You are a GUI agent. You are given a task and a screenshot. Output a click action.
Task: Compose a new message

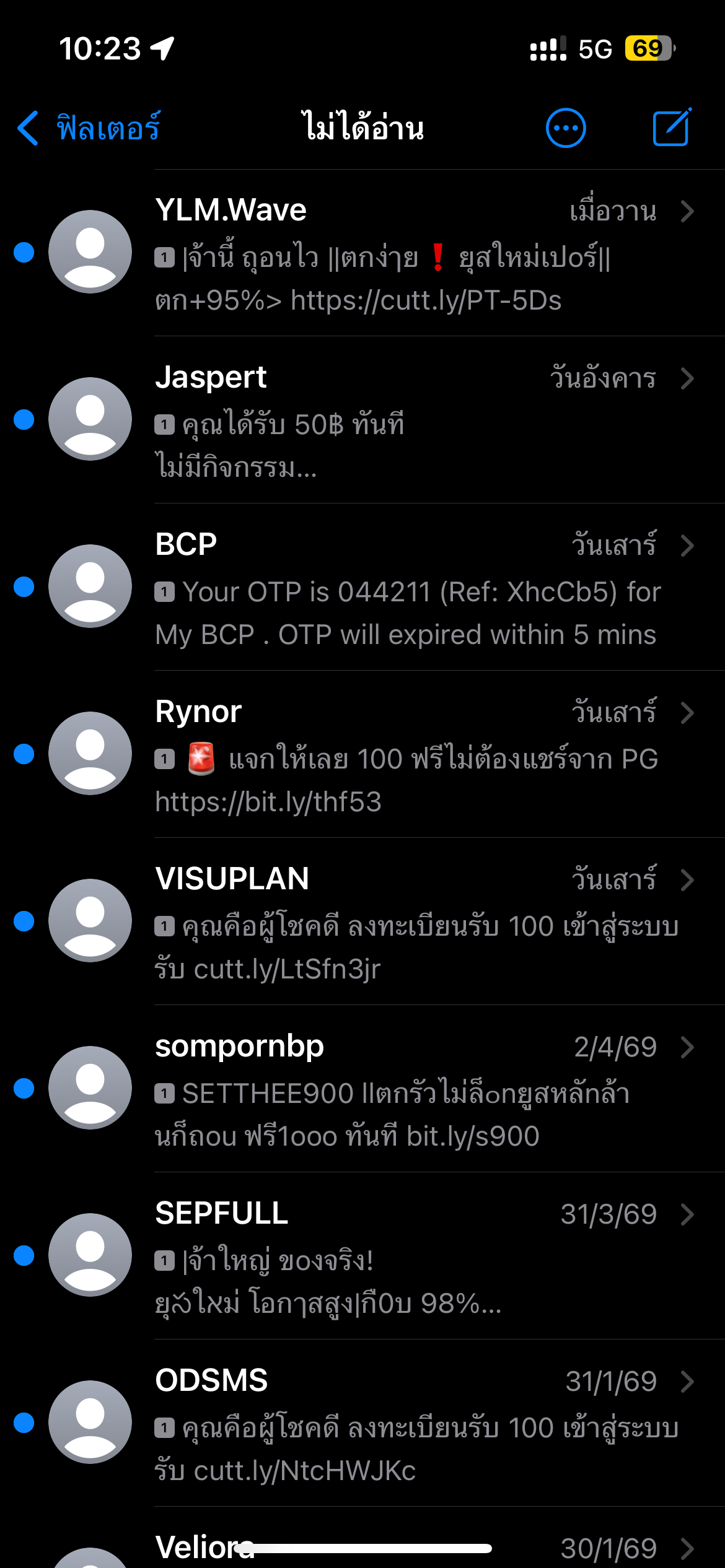[x=672, y=128]
